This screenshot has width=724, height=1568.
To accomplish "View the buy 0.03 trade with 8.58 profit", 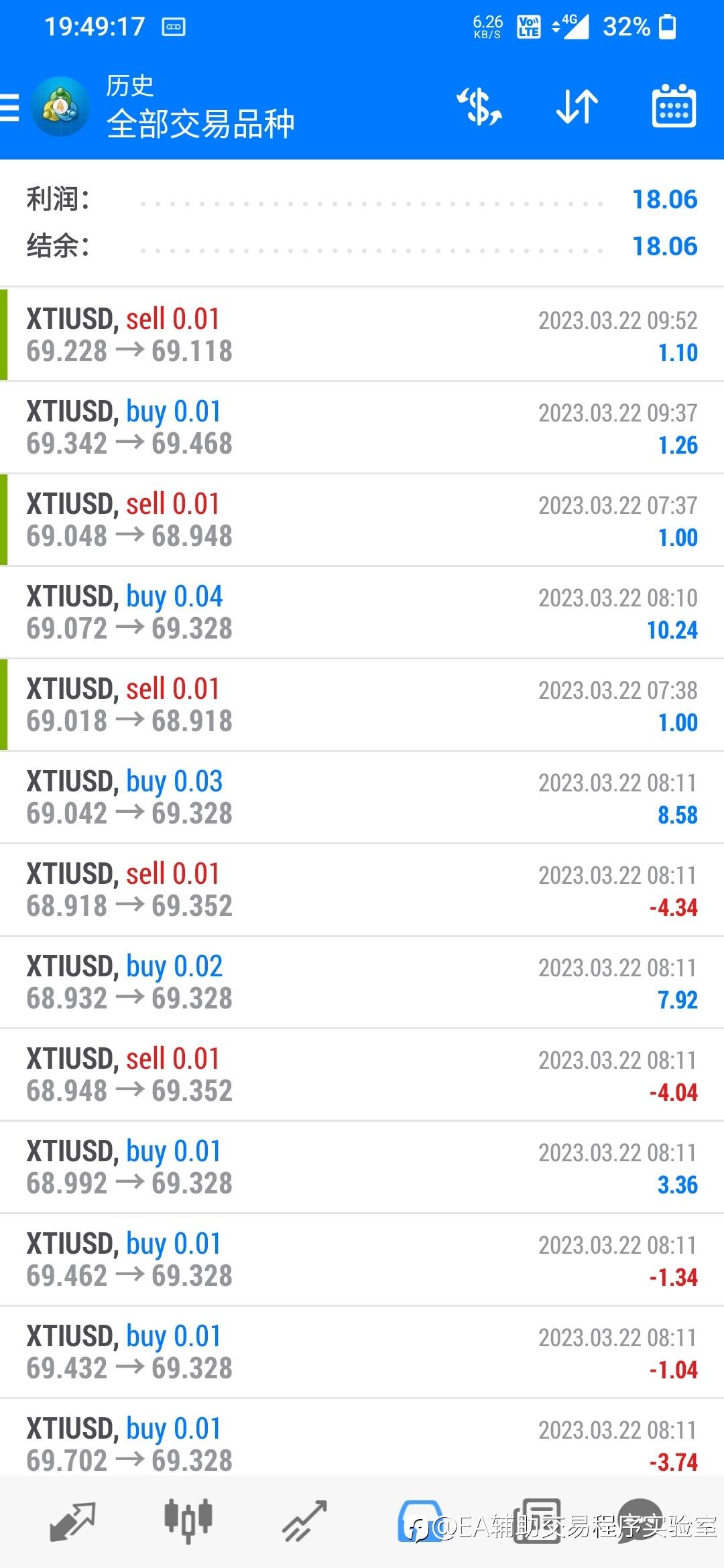I will (x=362, y=797).
